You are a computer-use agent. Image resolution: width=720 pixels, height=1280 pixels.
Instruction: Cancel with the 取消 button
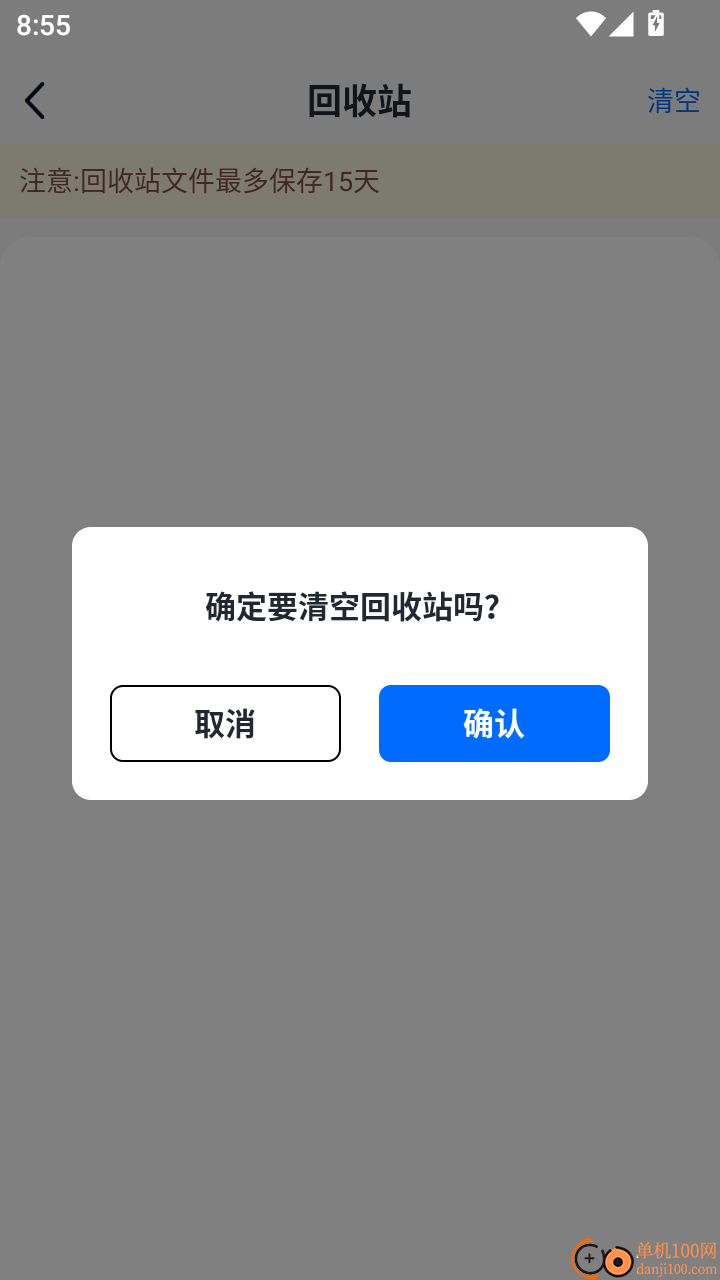point(225,723)
